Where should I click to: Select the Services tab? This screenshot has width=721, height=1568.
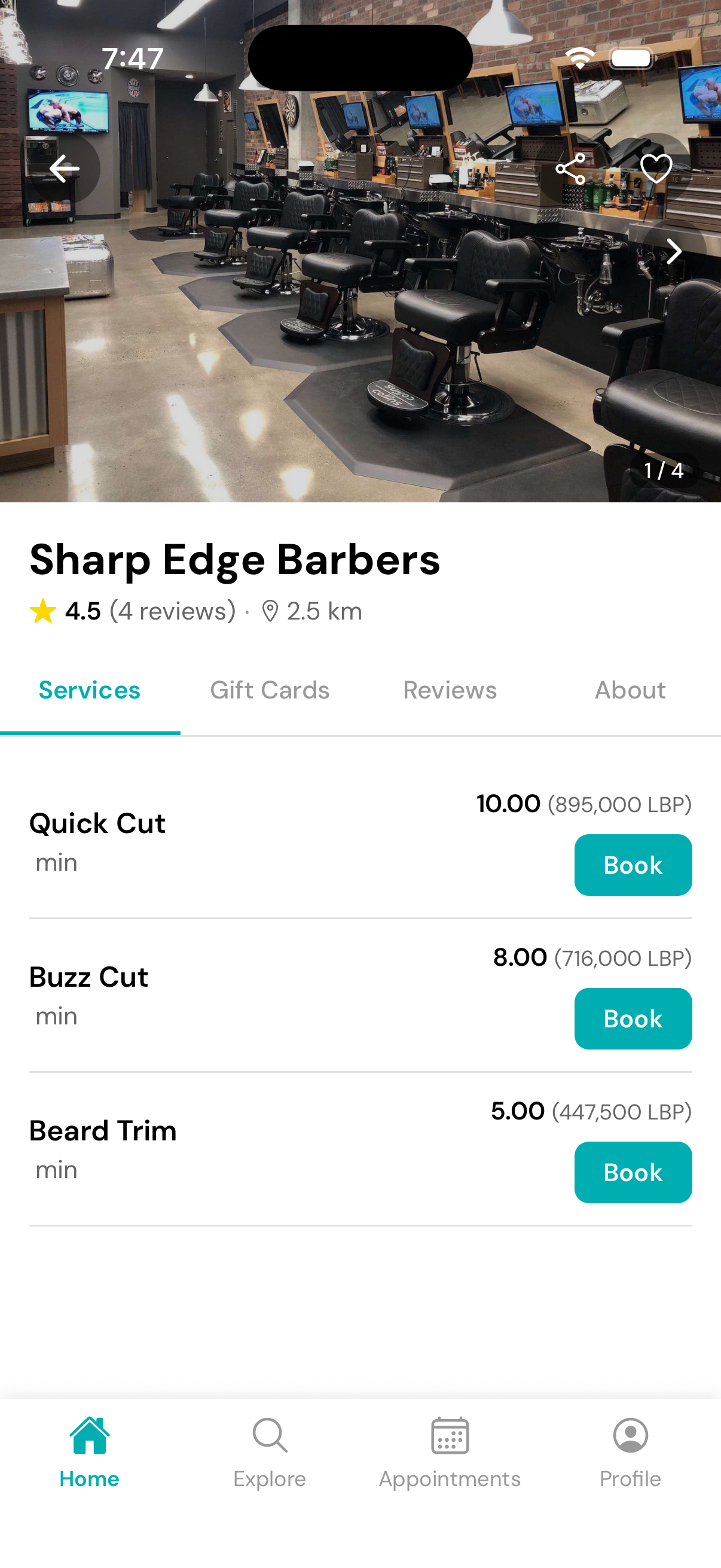click(90, 690)
